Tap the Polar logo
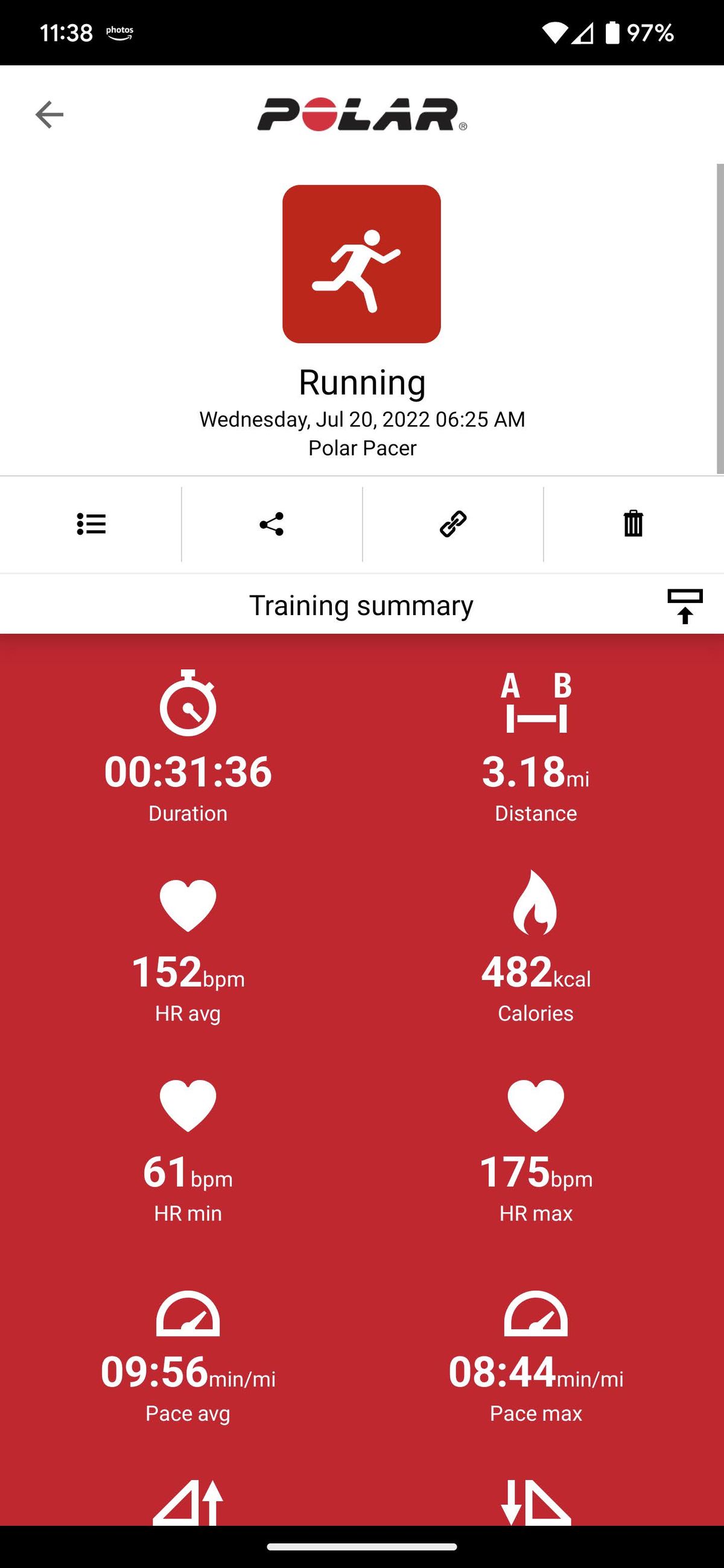 (x=361, y=115)
